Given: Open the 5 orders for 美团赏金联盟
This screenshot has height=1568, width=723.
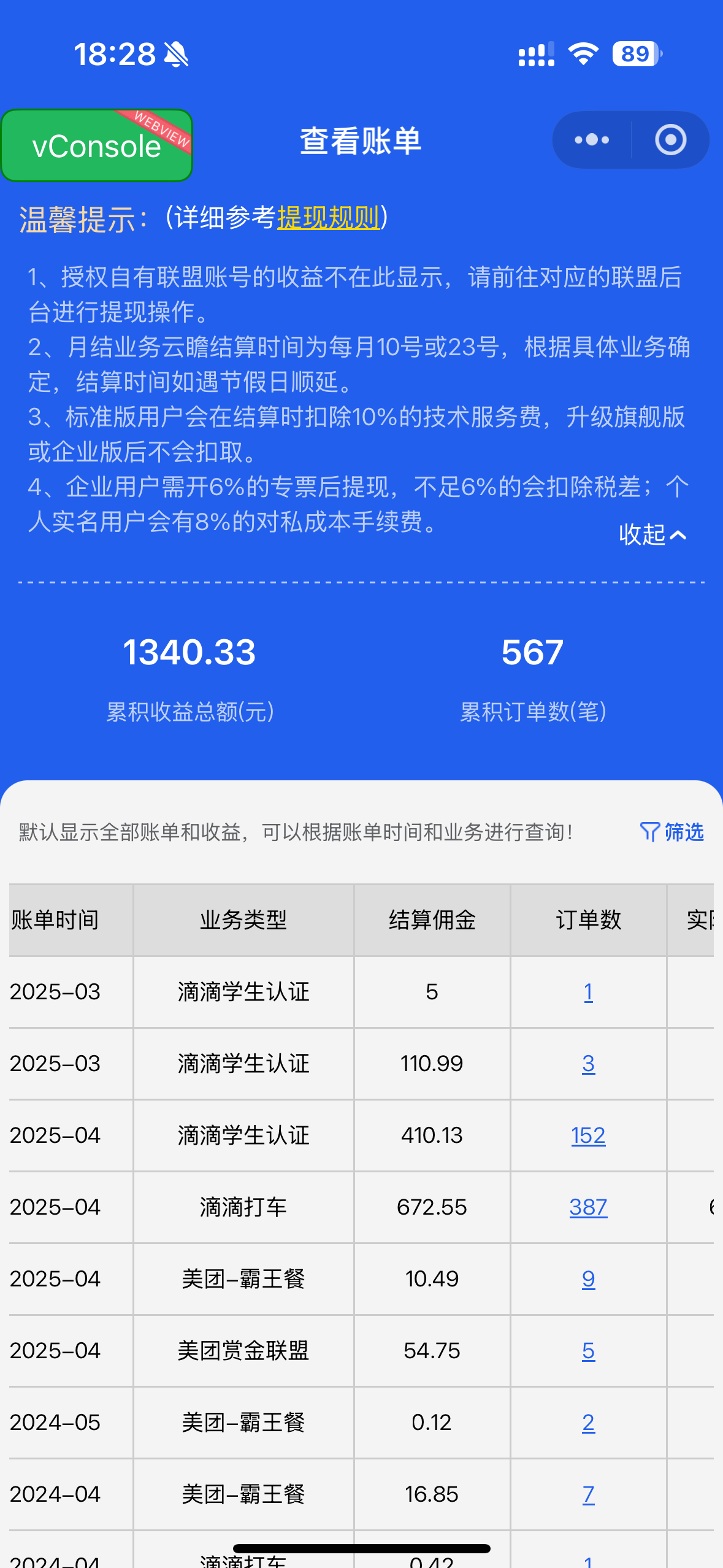Looking at the screenshot, I should [x=588, y=1351].
